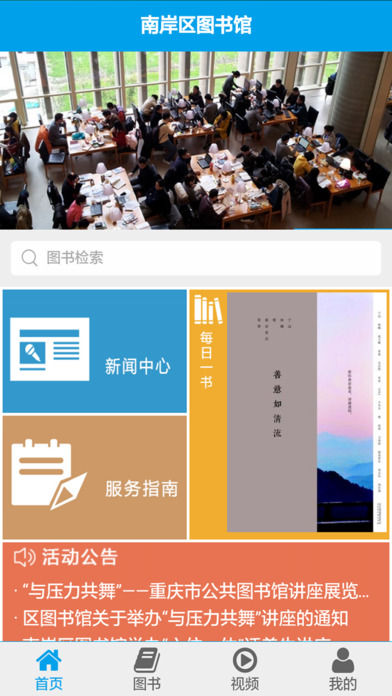
Task: Switch to the 图书 tab
Action: [147, 669]
